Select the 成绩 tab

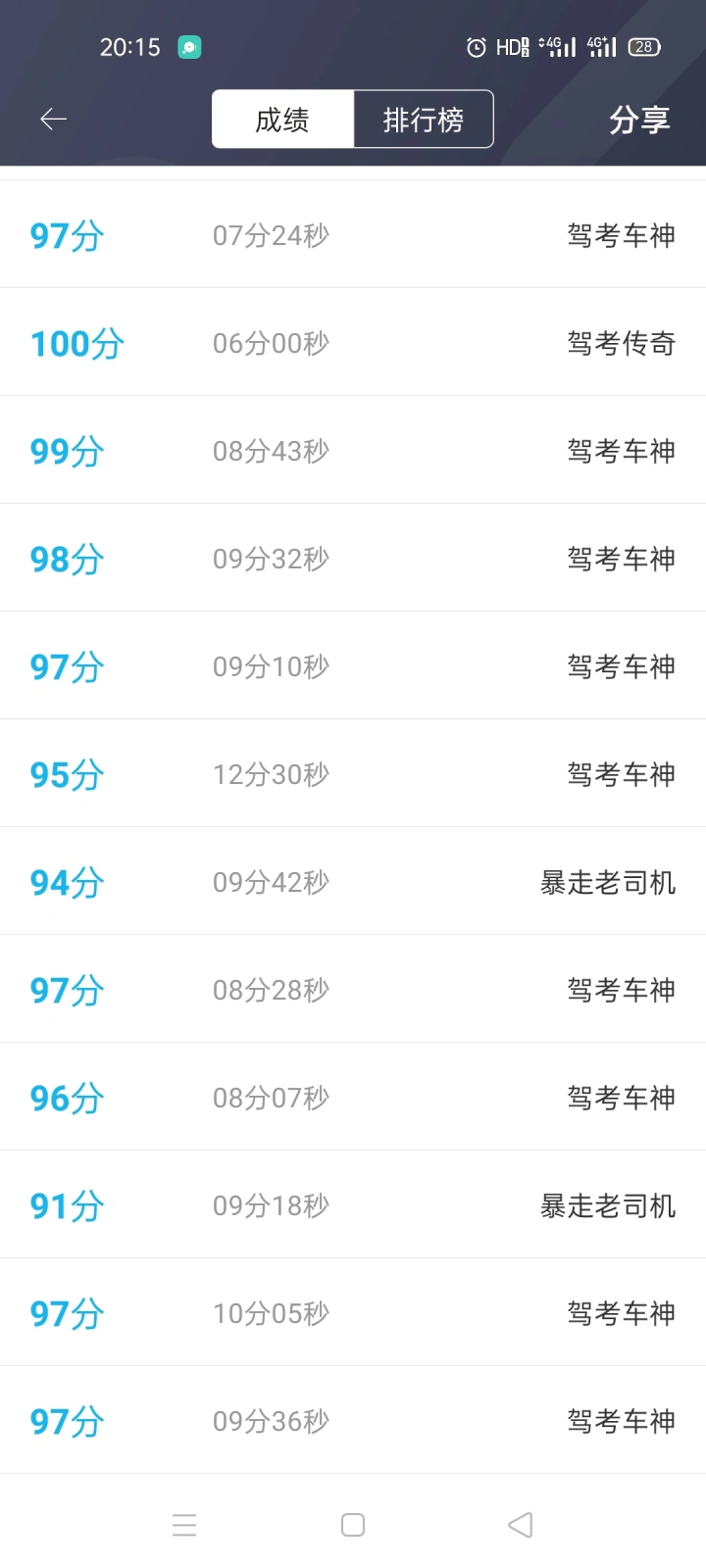tap(282, 120)
